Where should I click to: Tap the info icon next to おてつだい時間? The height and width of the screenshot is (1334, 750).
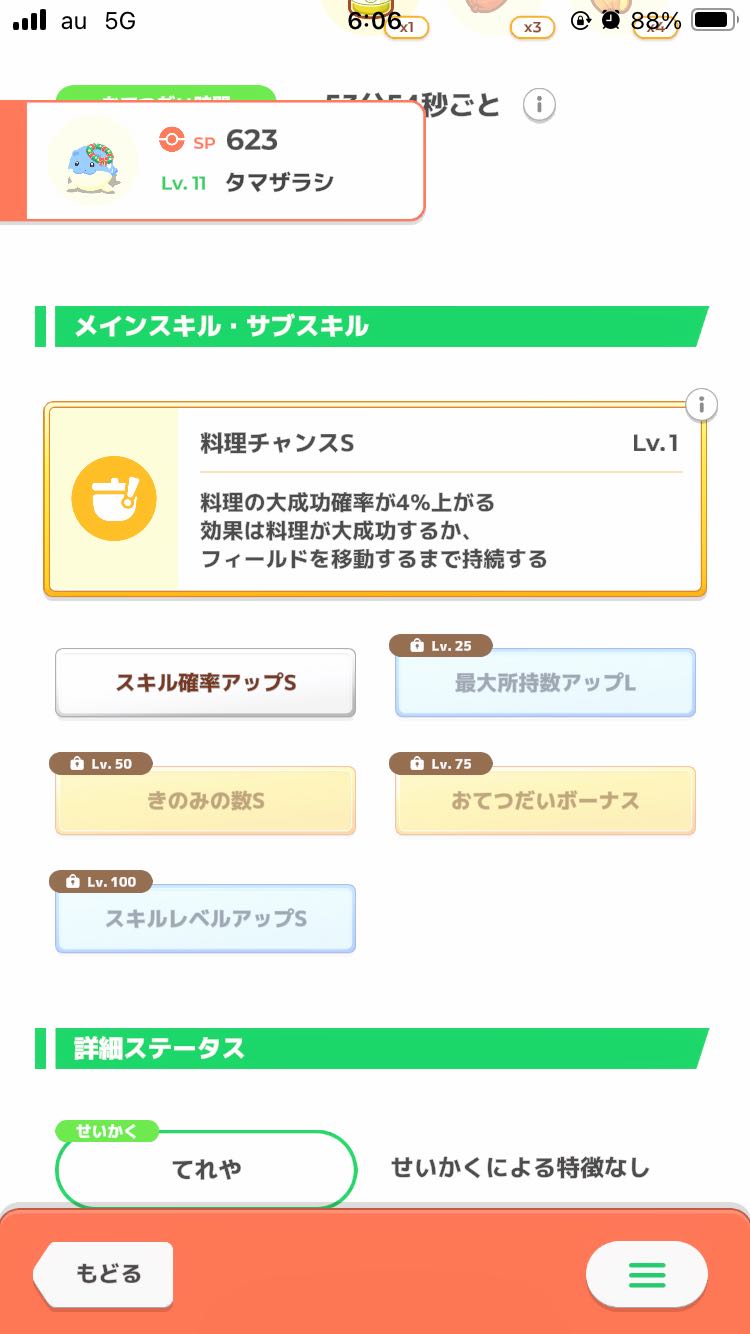click(x=539, y=105)
